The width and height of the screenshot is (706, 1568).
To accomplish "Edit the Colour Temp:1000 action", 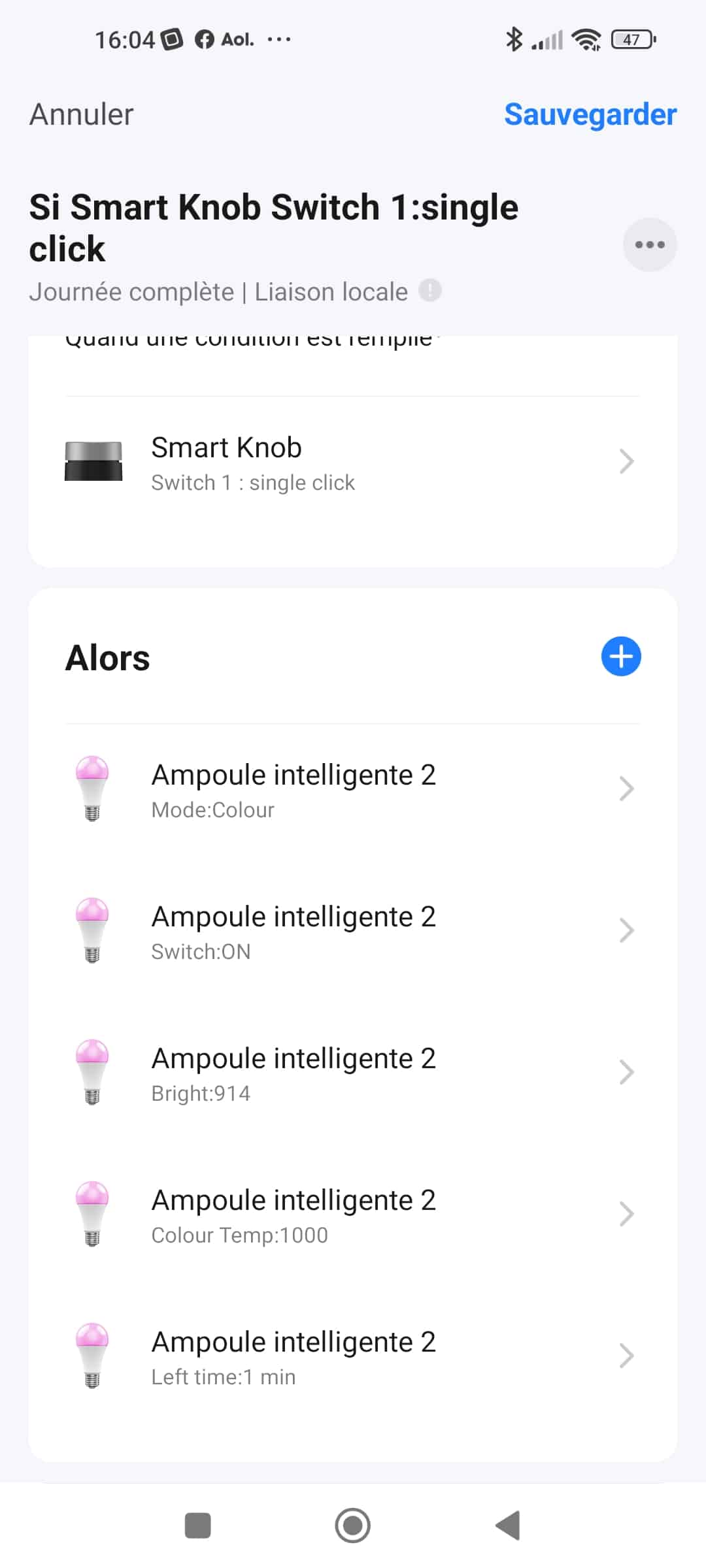I will tap(352, 1215).
